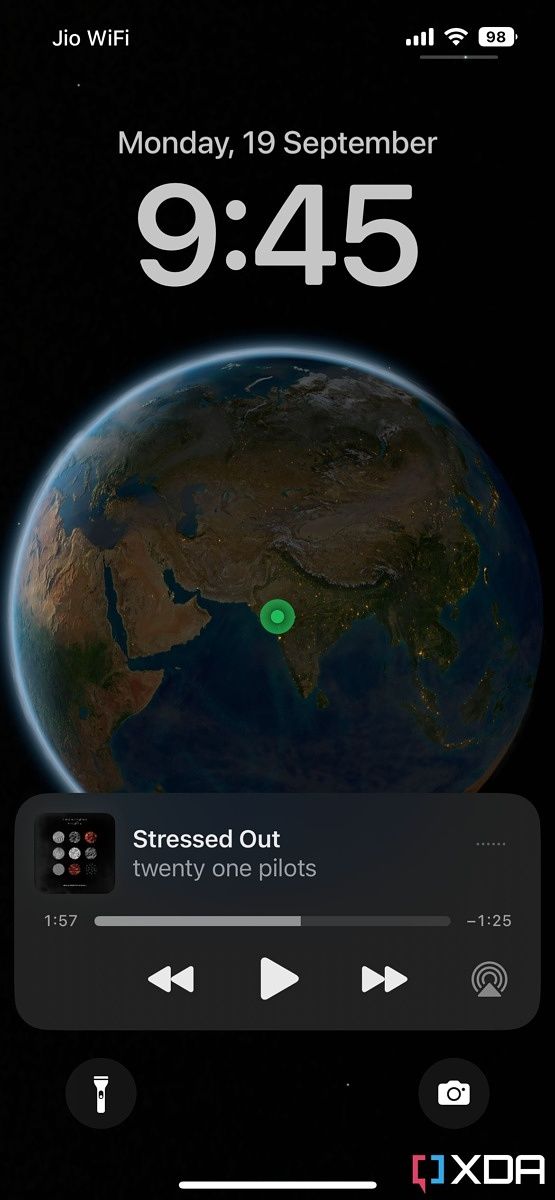
Task: Tap the song progress bar
Action: 272,921
